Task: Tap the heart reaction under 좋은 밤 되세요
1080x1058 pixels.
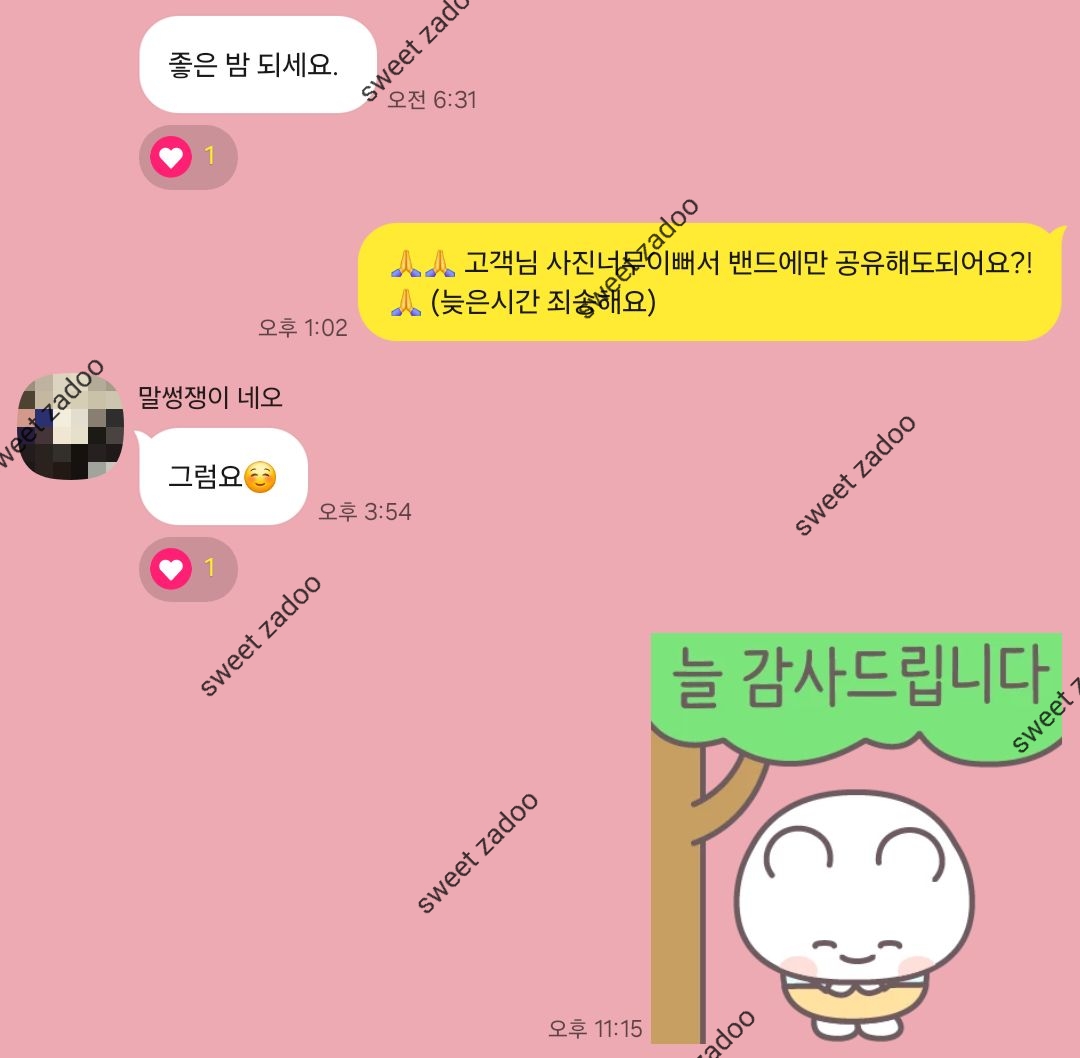Action: 187,157
